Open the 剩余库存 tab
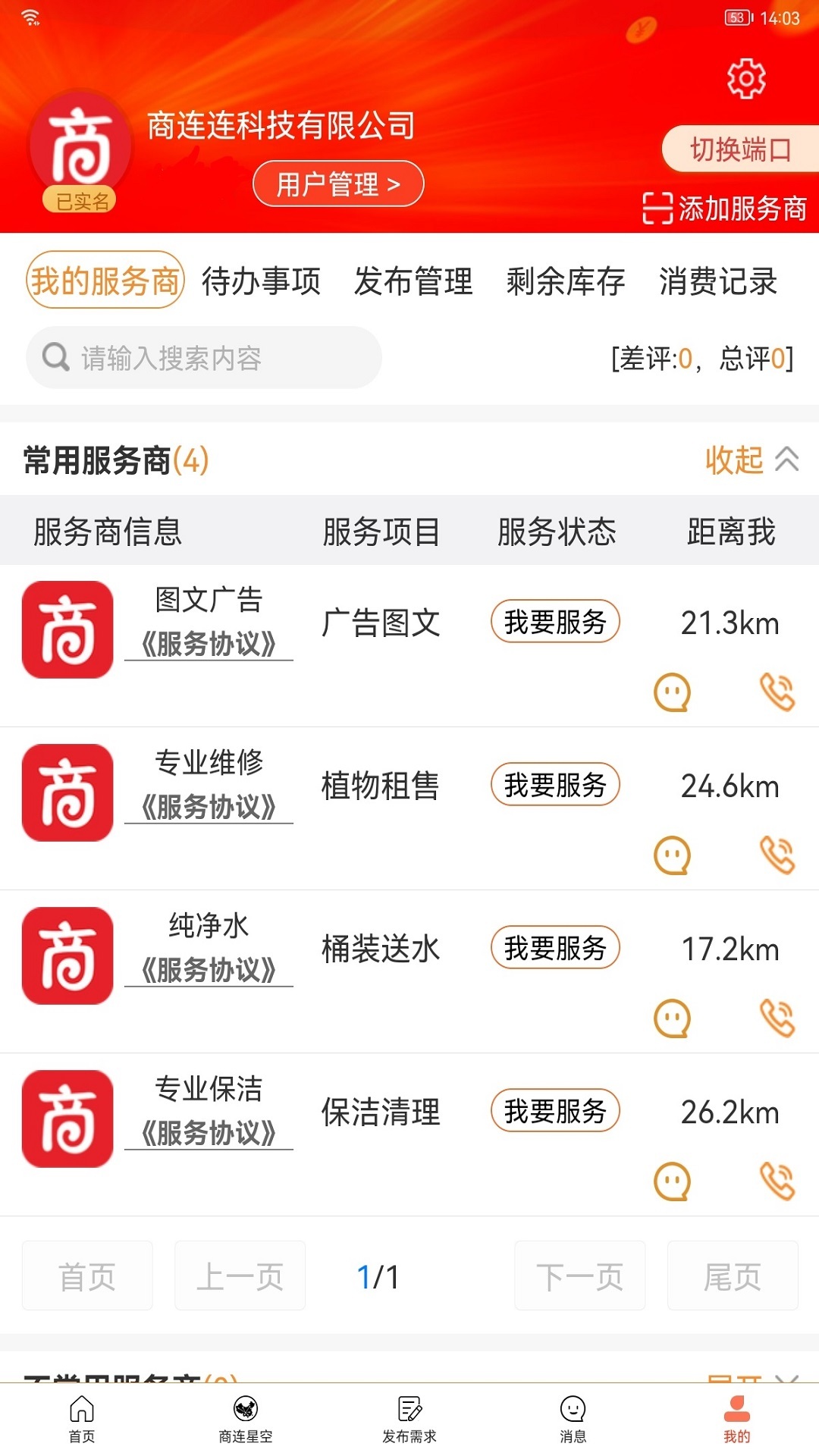Screen dimensions: 819x1456 point(567,281)
